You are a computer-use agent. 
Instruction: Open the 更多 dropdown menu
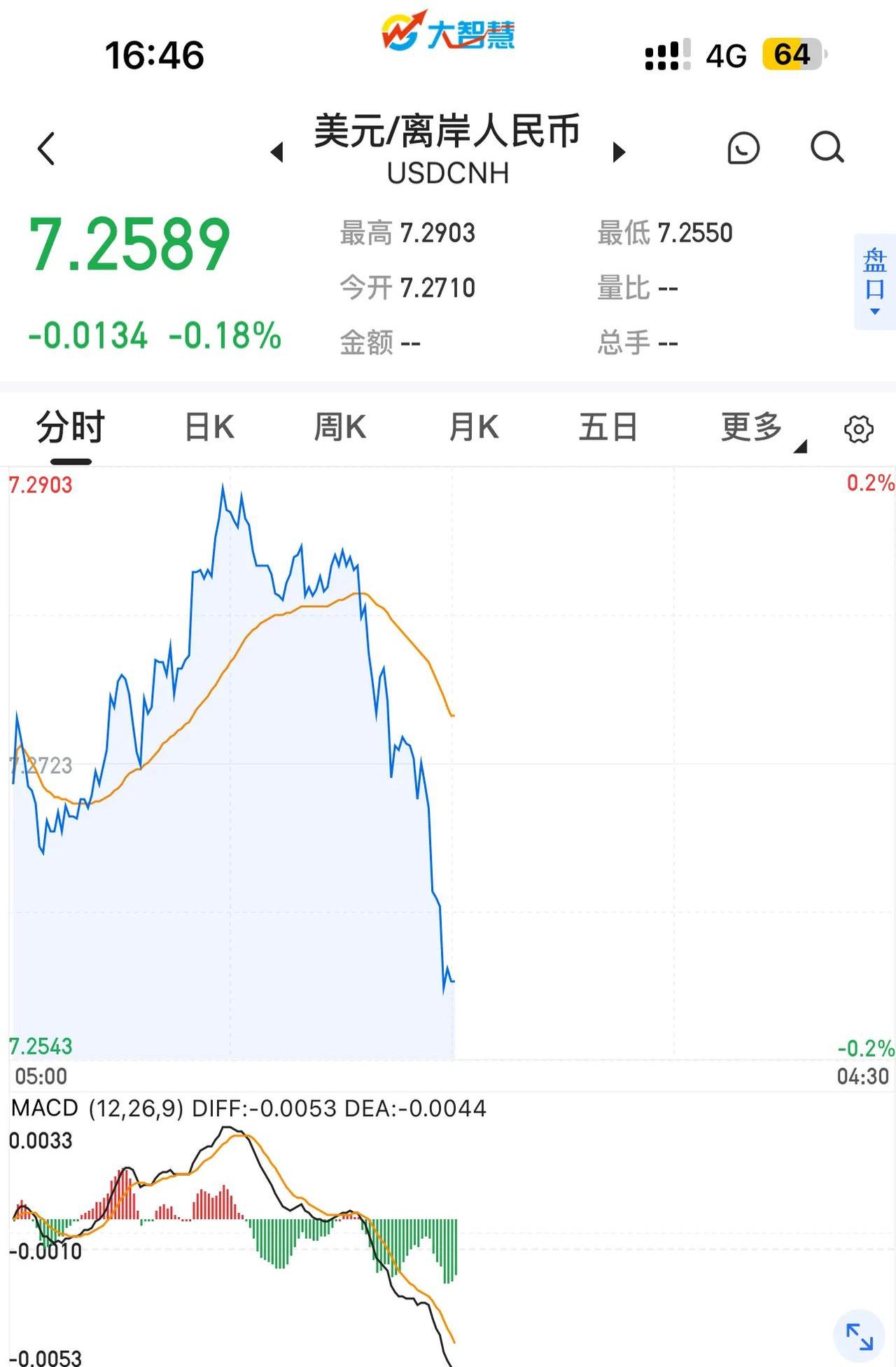(x=750, y=425)
